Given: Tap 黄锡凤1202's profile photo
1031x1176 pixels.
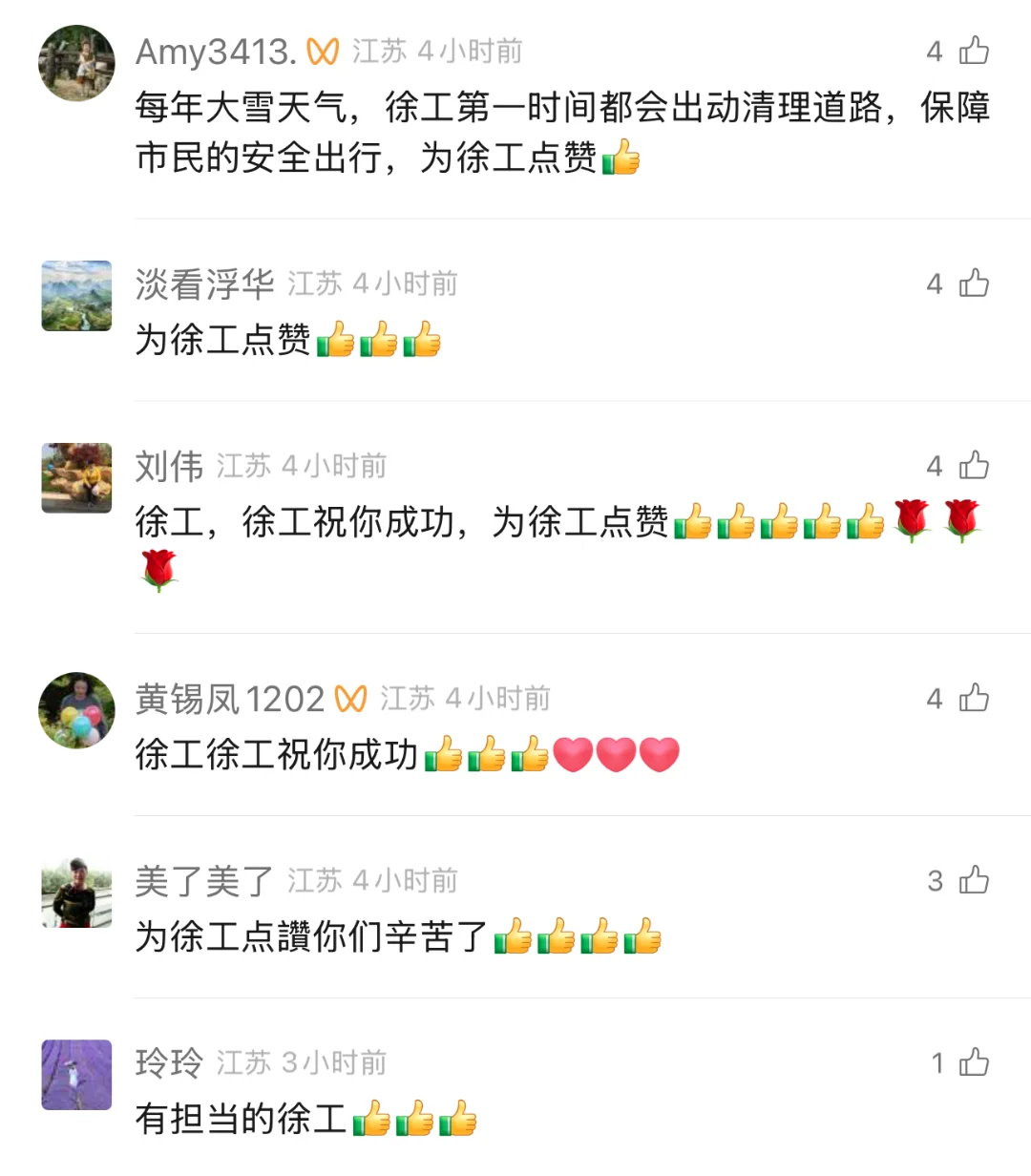Looking at the screenshot, I should [x=76, y=710].
